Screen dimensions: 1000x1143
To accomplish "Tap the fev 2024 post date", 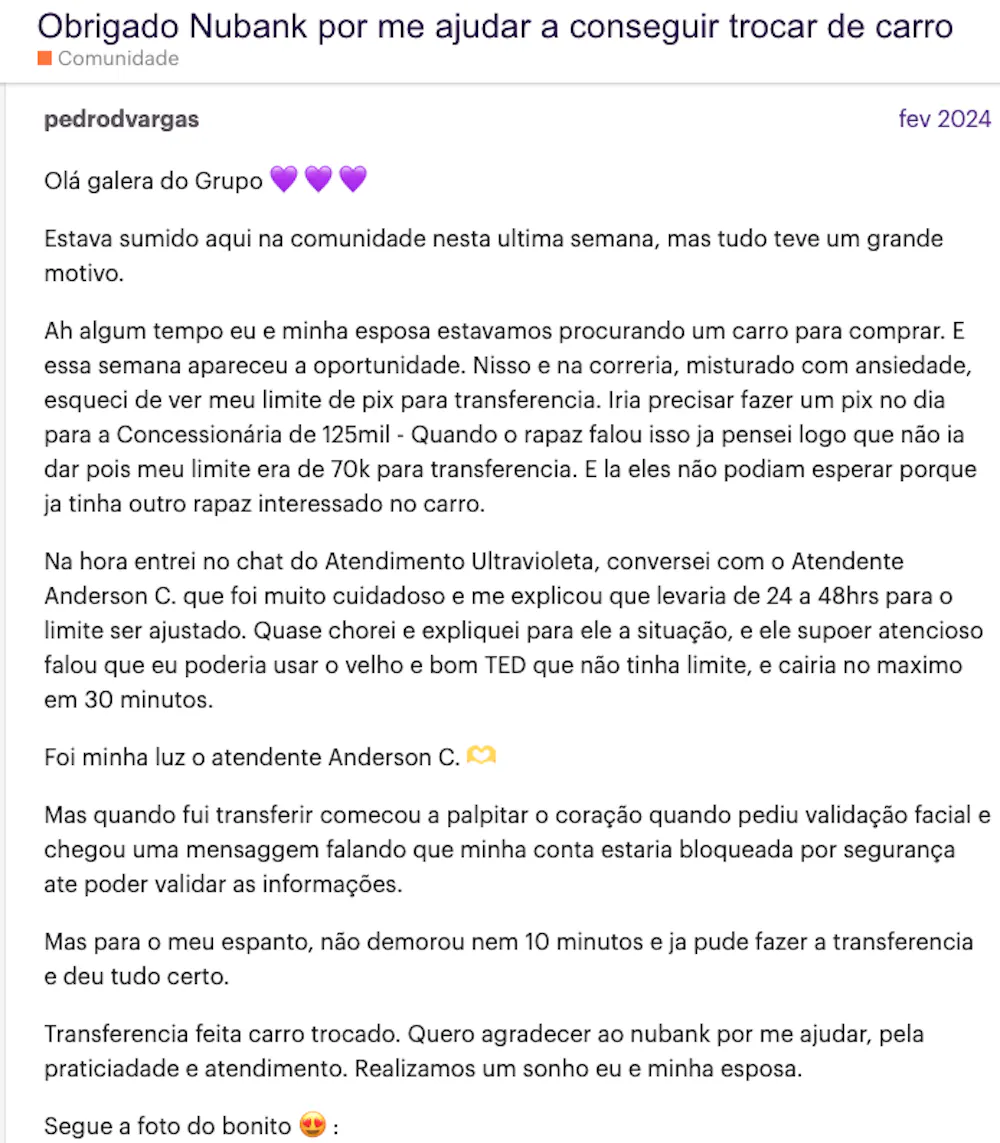I will [x=944, y=119].
